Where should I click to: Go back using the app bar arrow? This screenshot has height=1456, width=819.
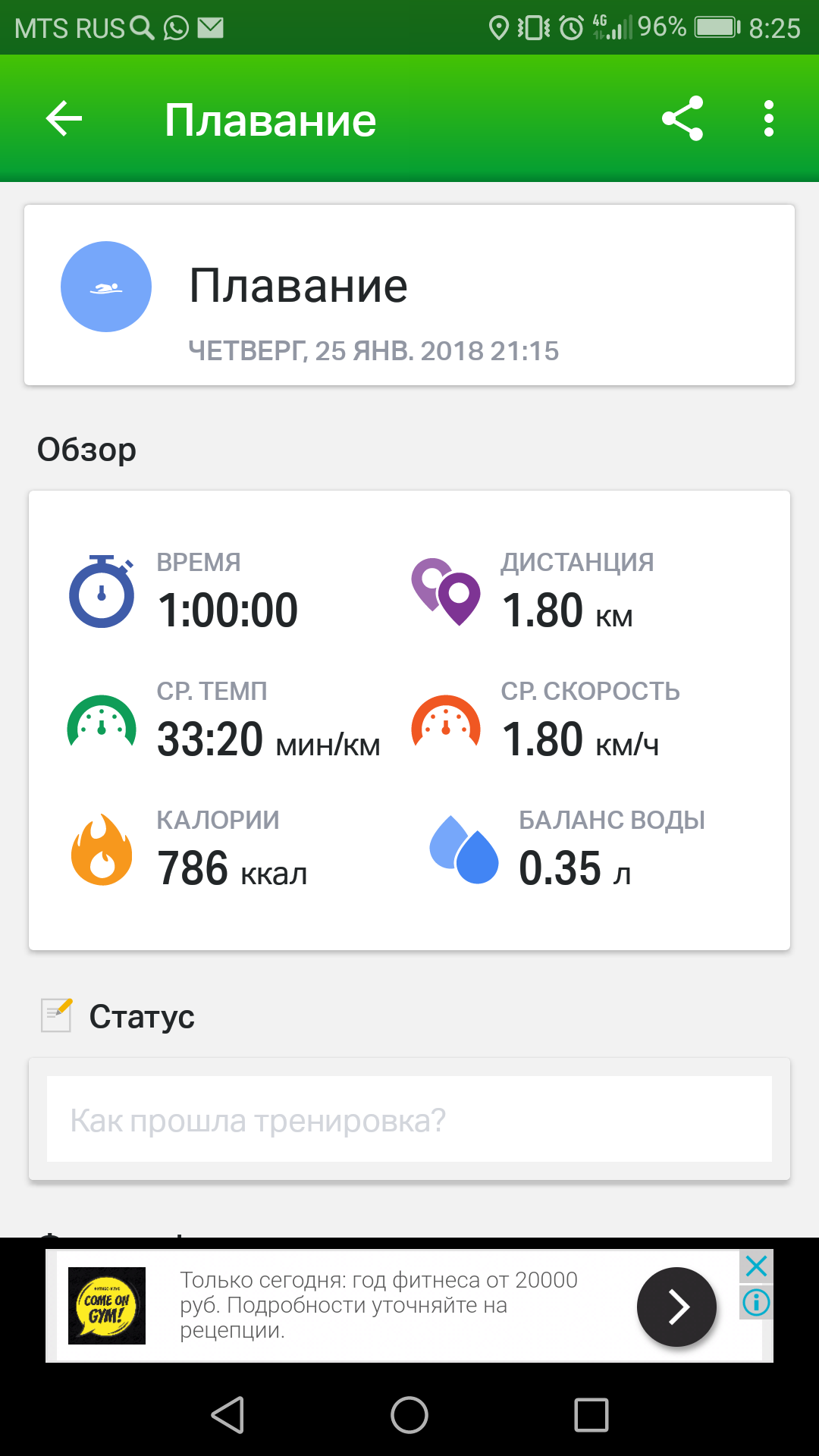[64, 119]
